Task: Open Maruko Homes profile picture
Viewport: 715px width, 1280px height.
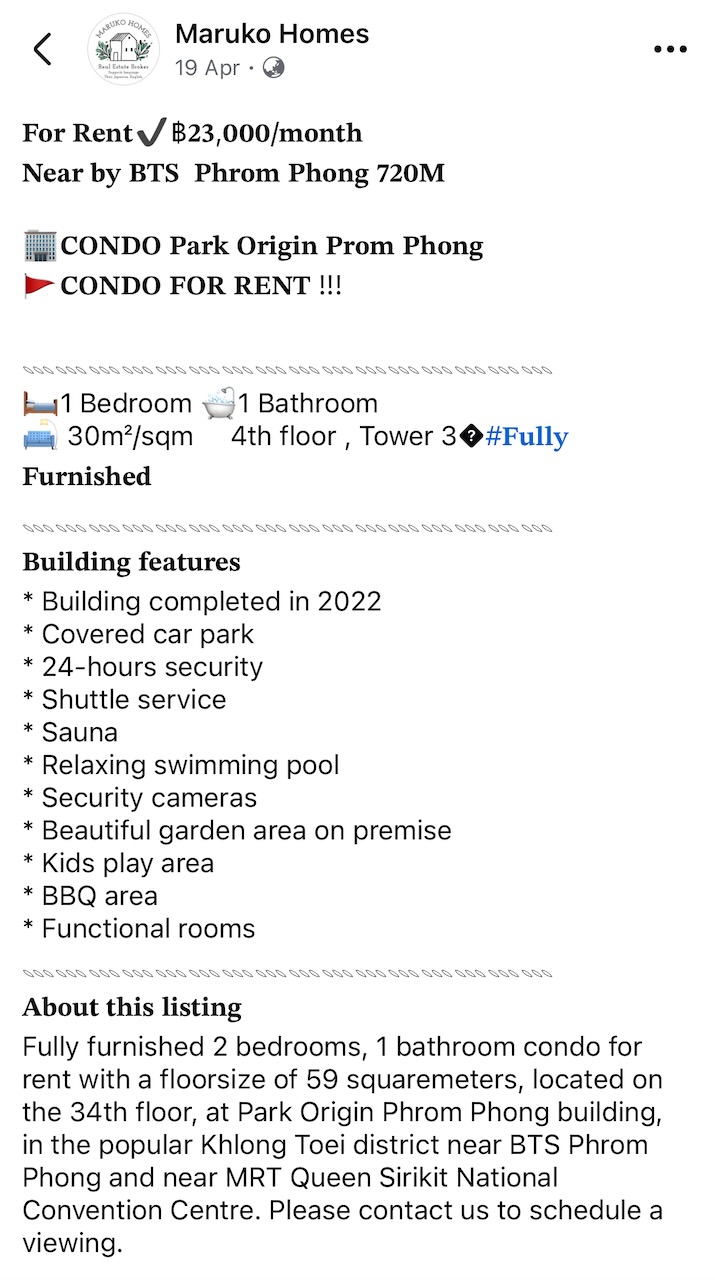Action: (x=123, y=48)
